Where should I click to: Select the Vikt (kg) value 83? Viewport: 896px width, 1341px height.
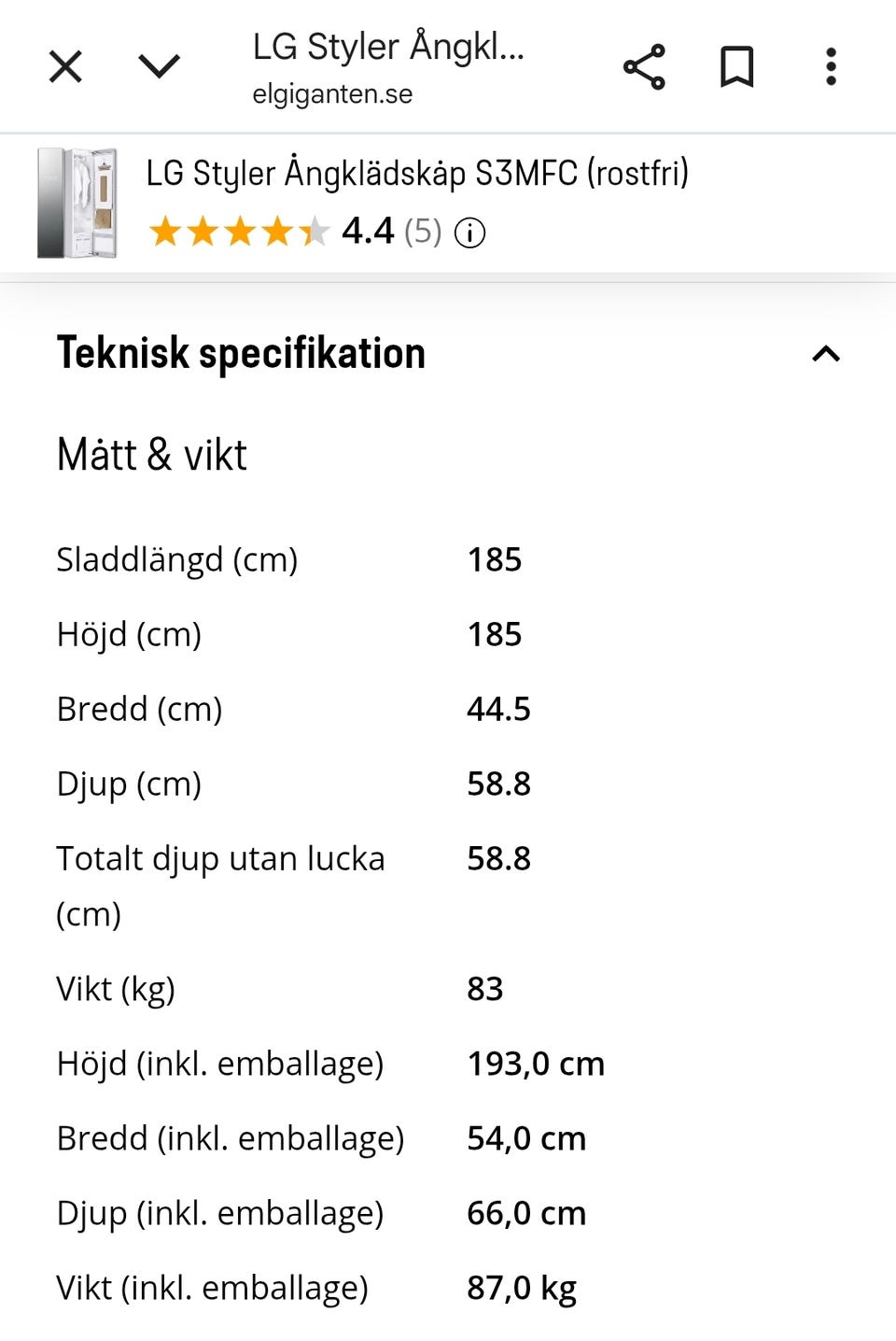click(485, 988)
